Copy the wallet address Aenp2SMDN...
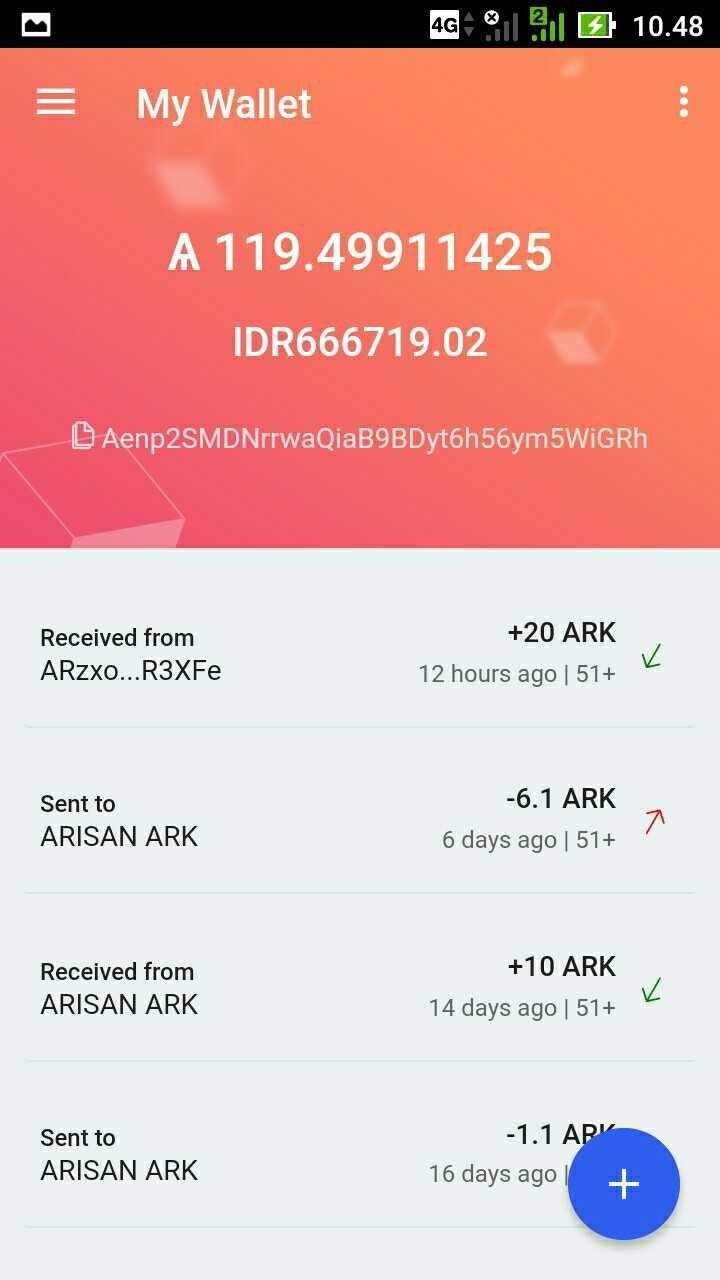720x1280 pixels. (x=360, y=438)
